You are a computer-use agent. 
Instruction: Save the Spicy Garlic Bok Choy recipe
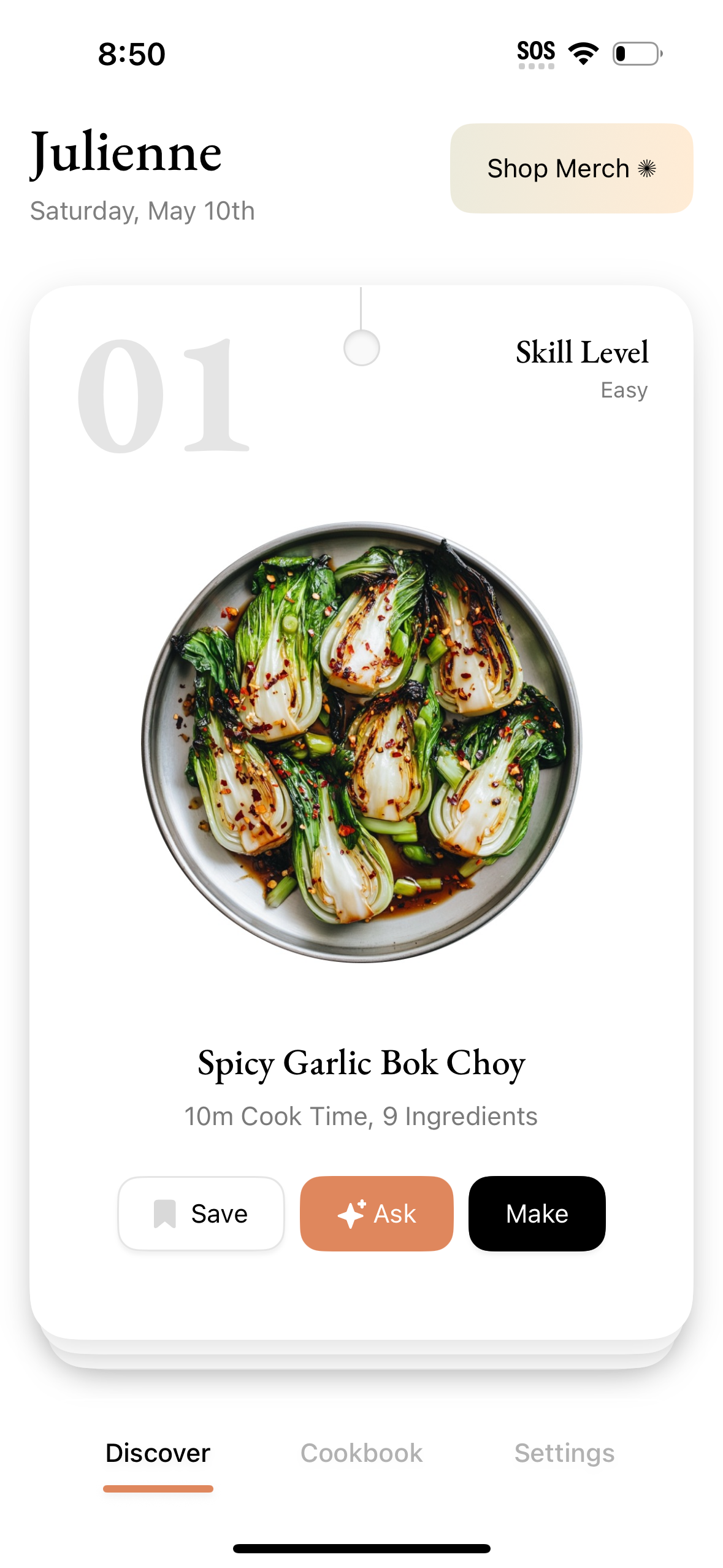(x=201, y=1213)
